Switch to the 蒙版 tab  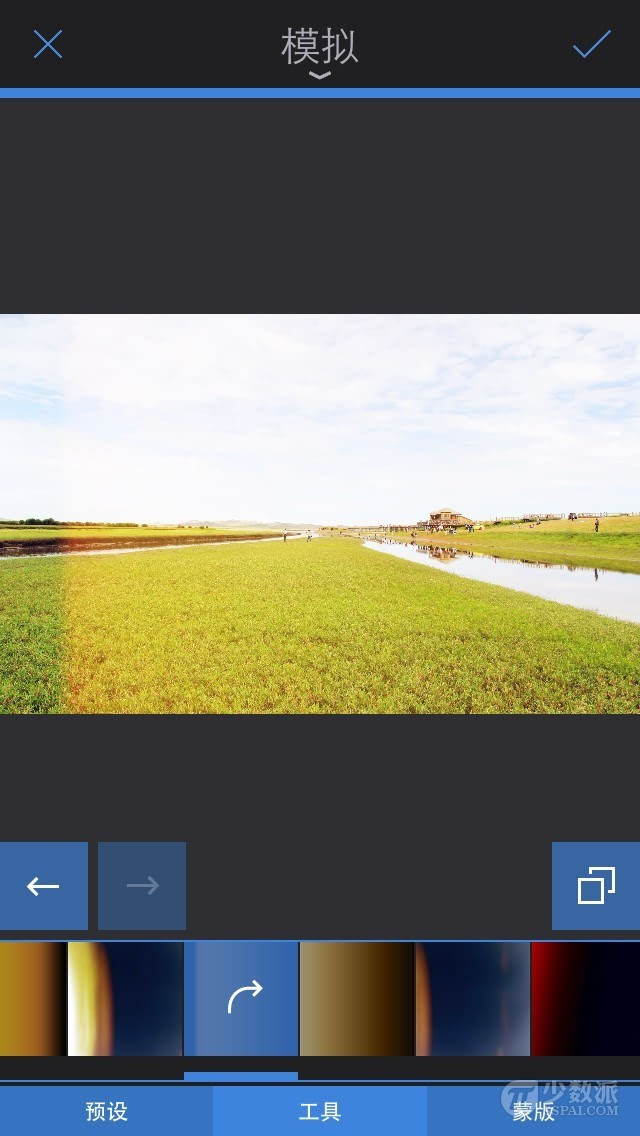pyautogui.click(x=533, y=1111)
